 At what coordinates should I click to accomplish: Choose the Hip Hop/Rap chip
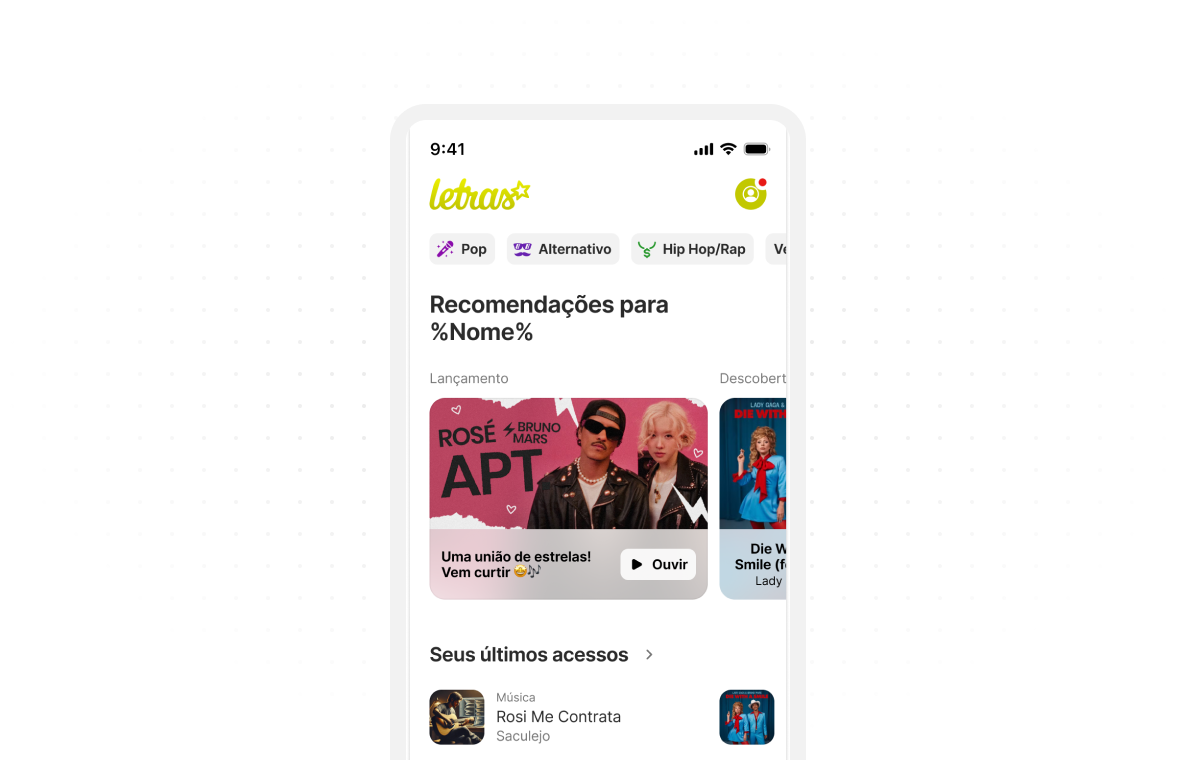(x=692, y=249)
